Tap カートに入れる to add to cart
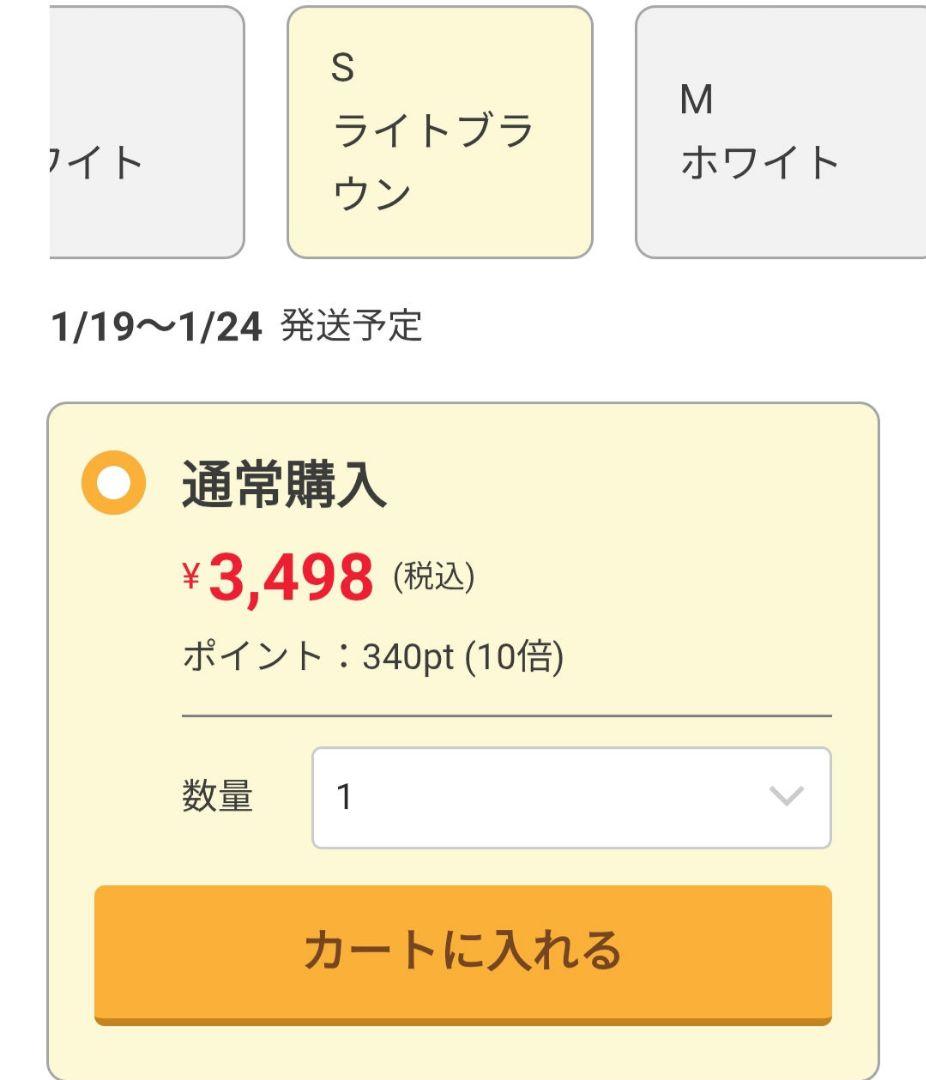Viewport: 926px width, 1080px height. click(463, 951)
